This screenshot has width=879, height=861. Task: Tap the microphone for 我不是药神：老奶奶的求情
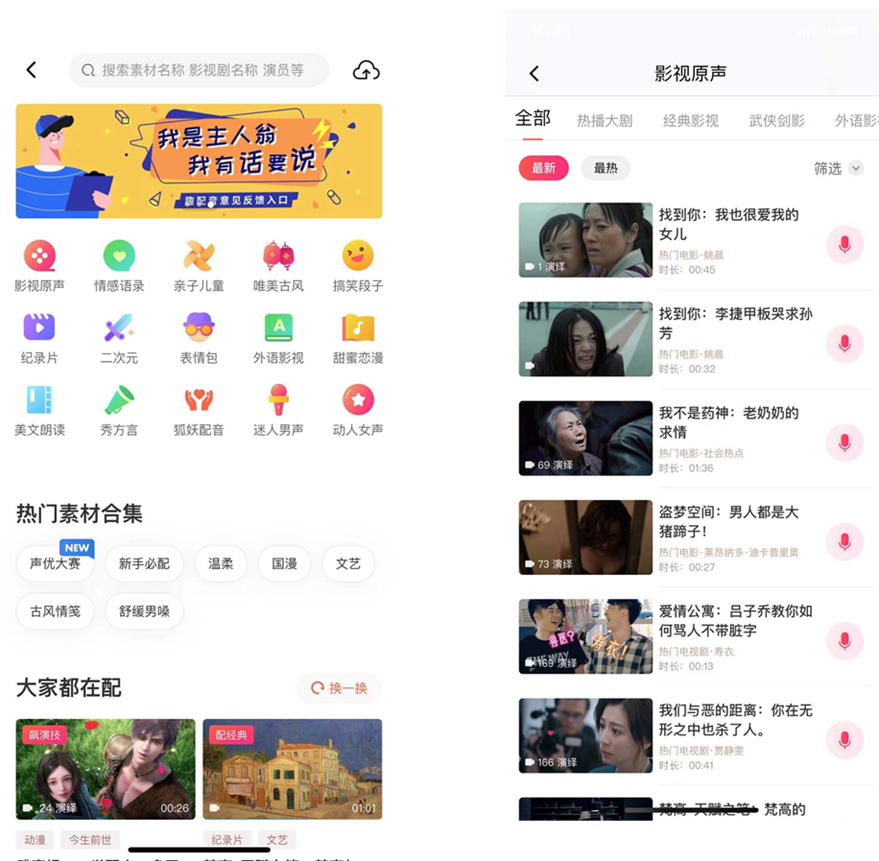pos(844,442)
